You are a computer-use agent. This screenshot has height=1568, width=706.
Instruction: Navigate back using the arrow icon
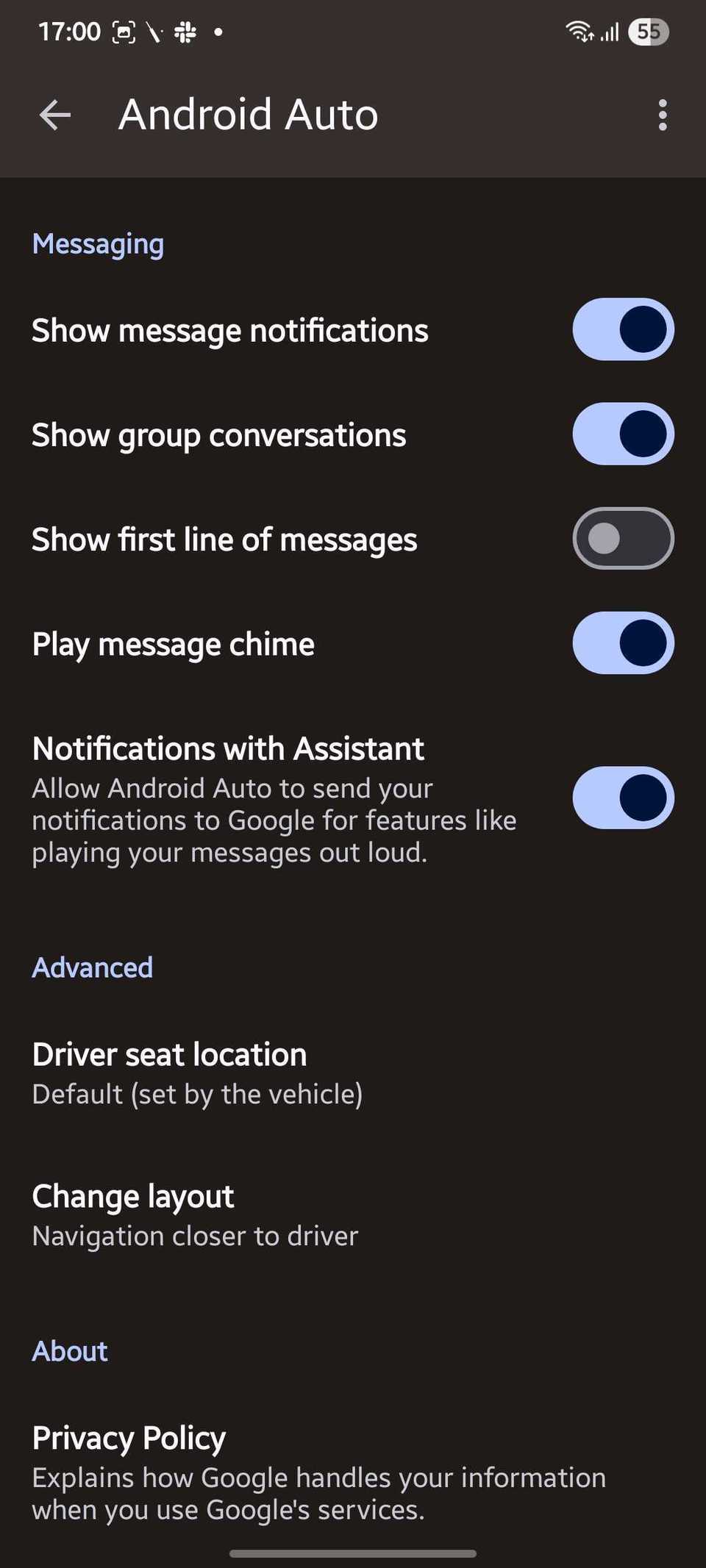point(55,115)
